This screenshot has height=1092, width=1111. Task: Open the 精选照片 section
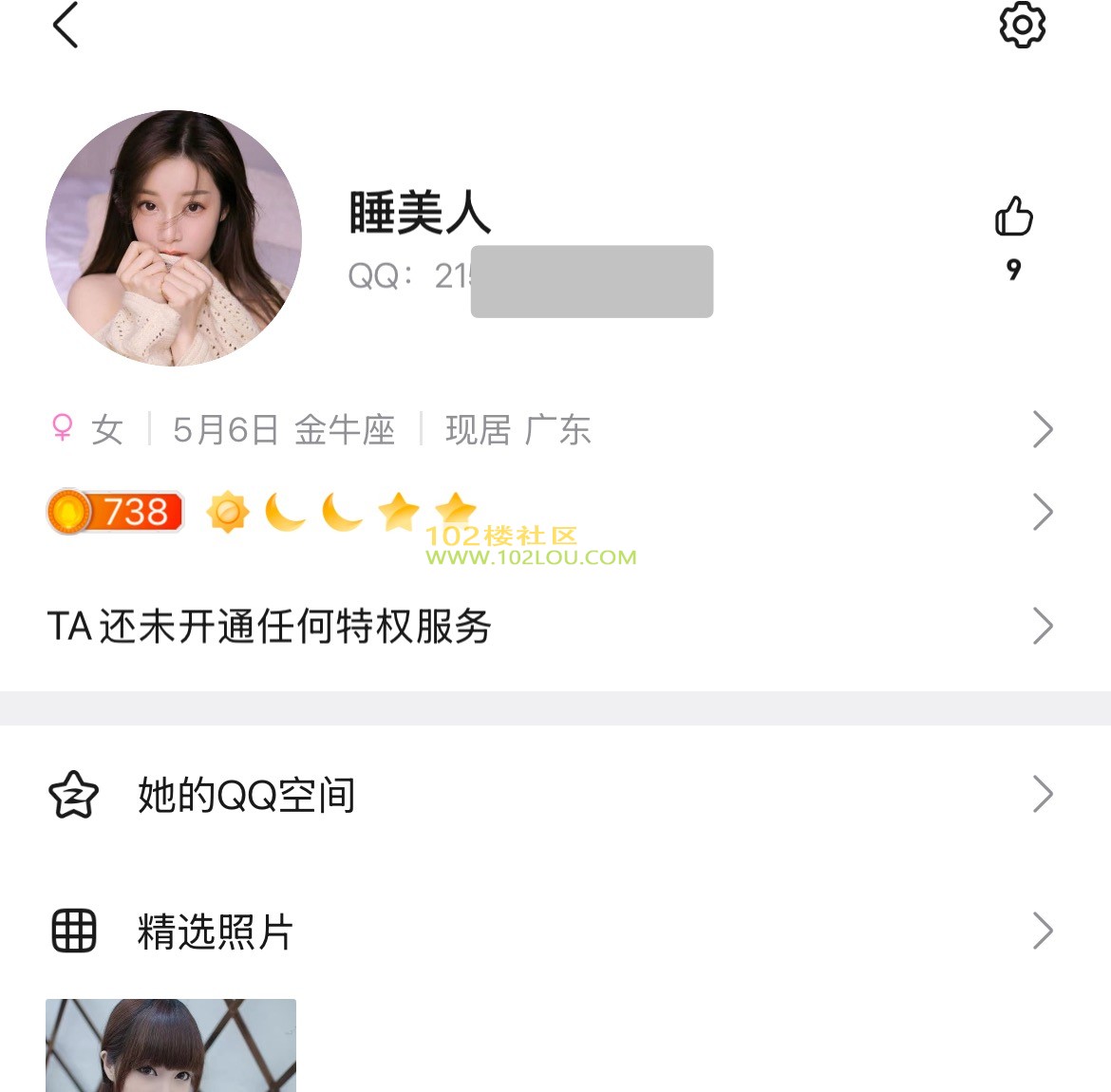551,932
